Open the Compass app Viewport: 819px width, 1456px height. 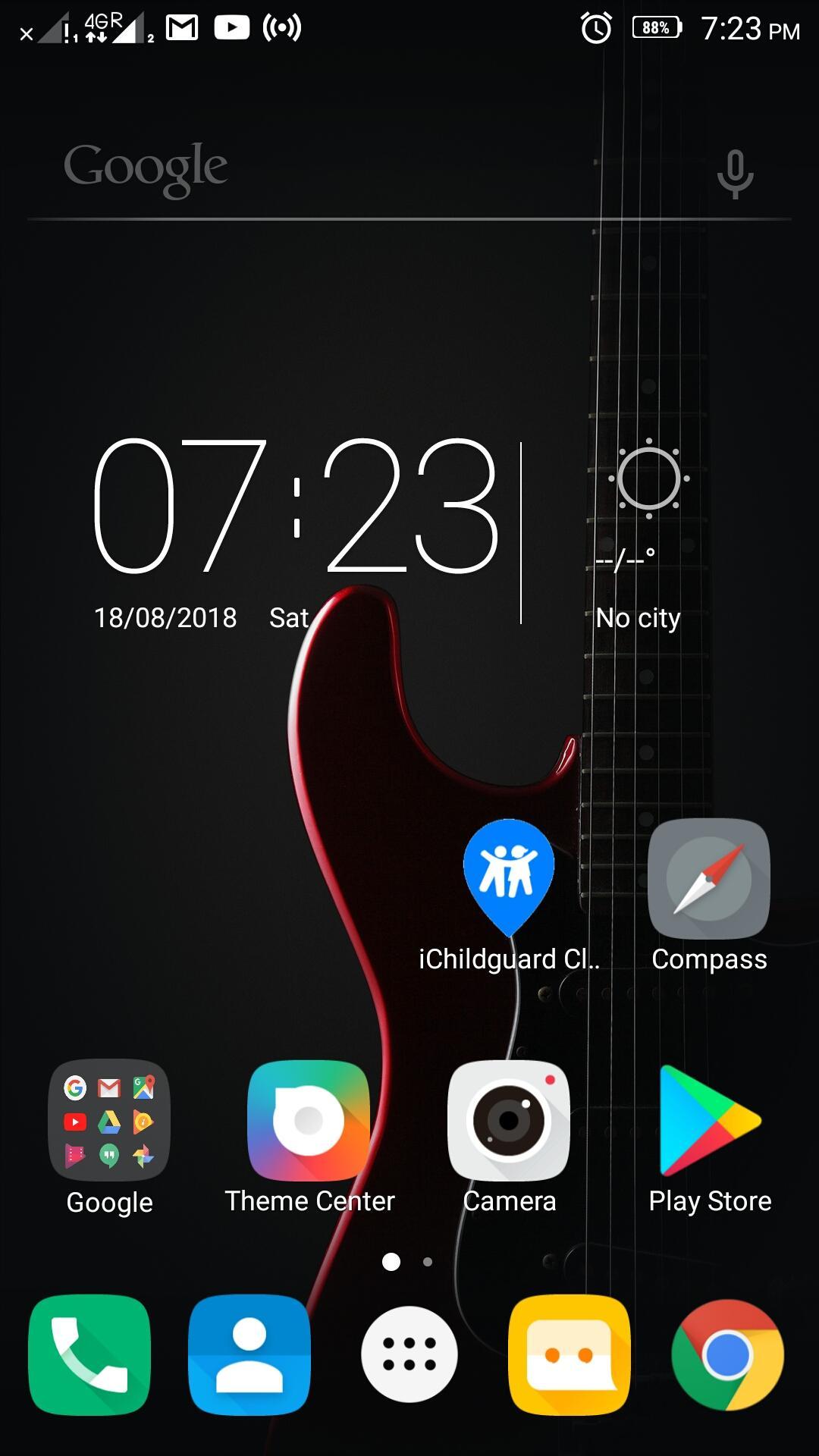(x=709, y=880)
